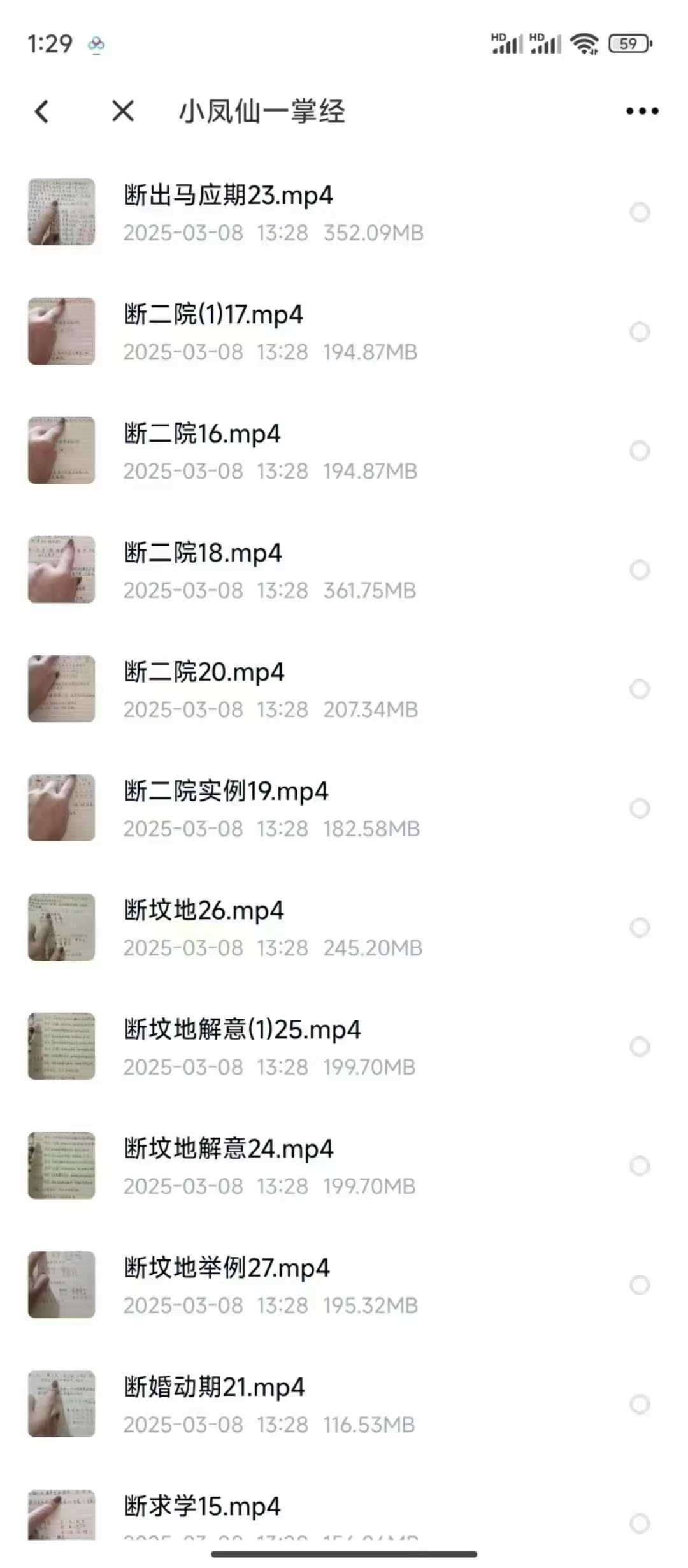This screenshot has height=1568, width=688.
Task: Select the circle for 断二院18.mp4
Action: click(640, 570)
